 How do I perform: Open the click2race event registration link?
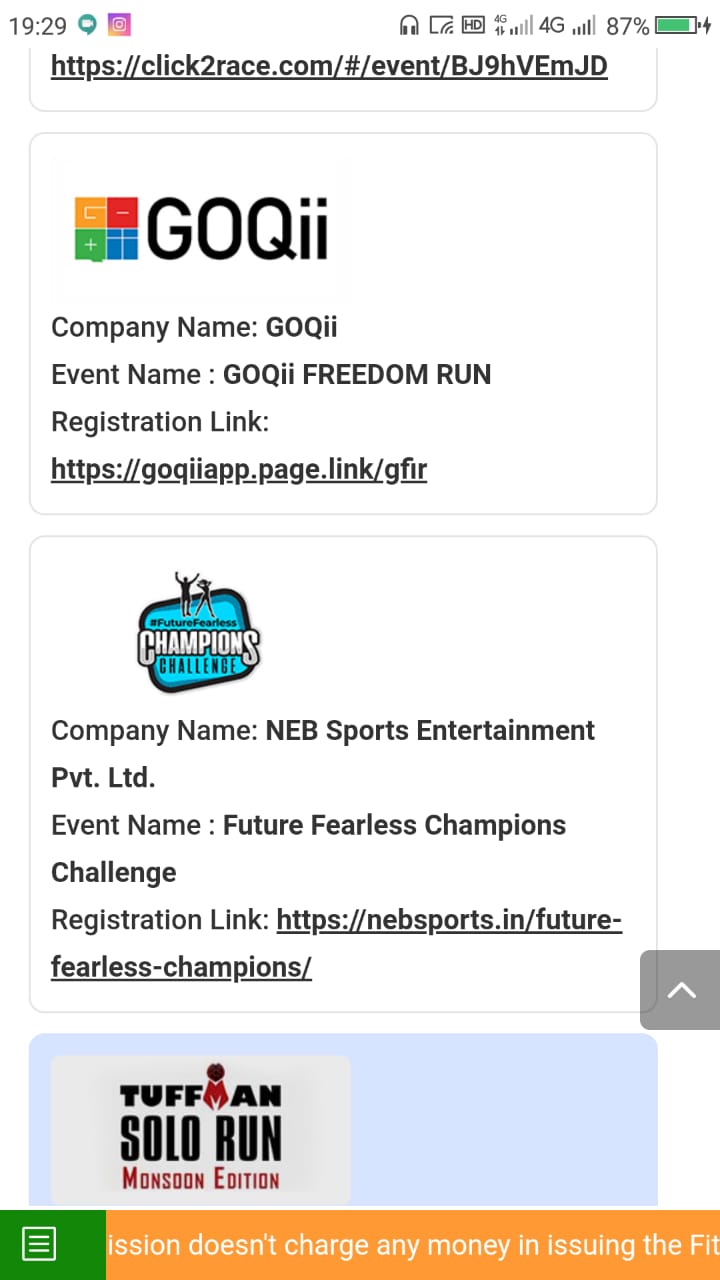tap(329, 66)
